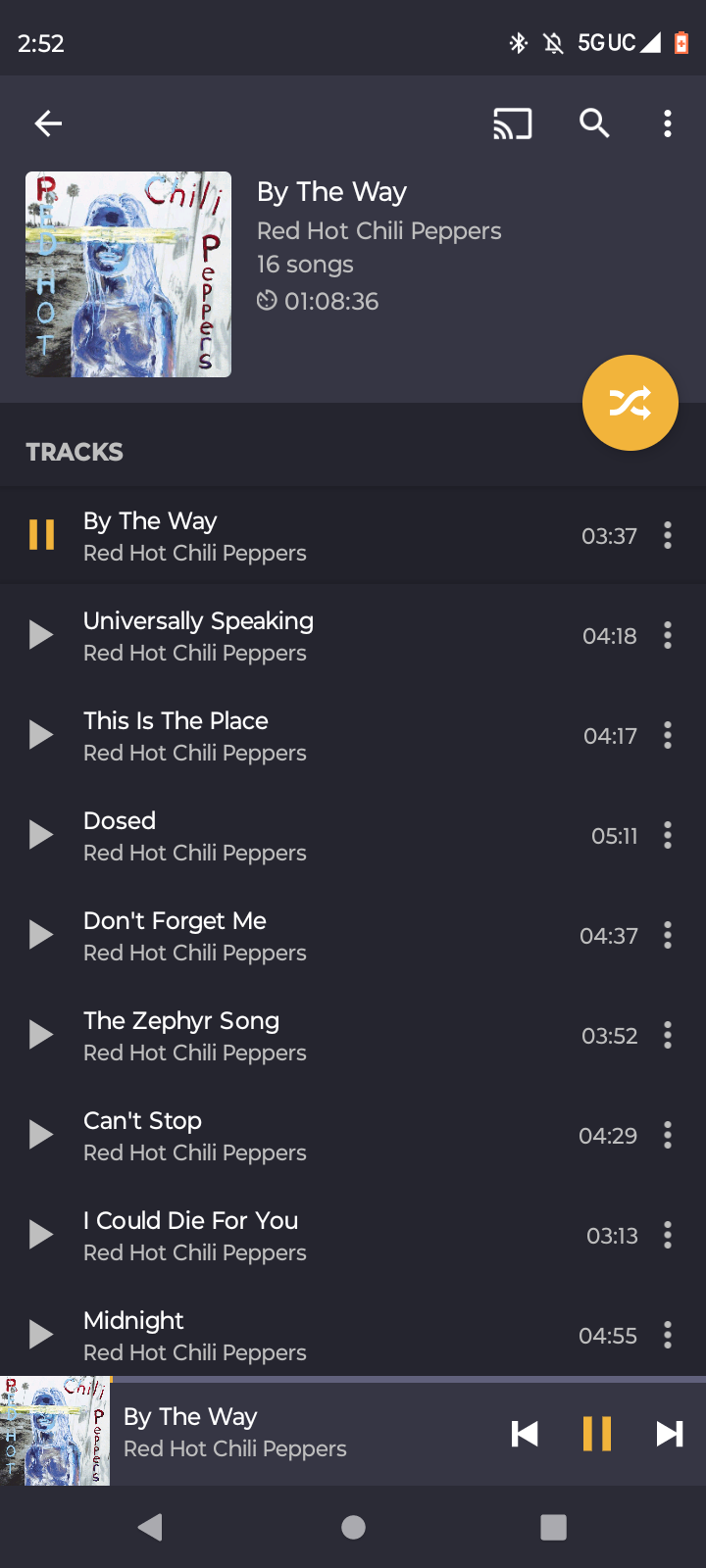Play Universally Speaking

196,636
